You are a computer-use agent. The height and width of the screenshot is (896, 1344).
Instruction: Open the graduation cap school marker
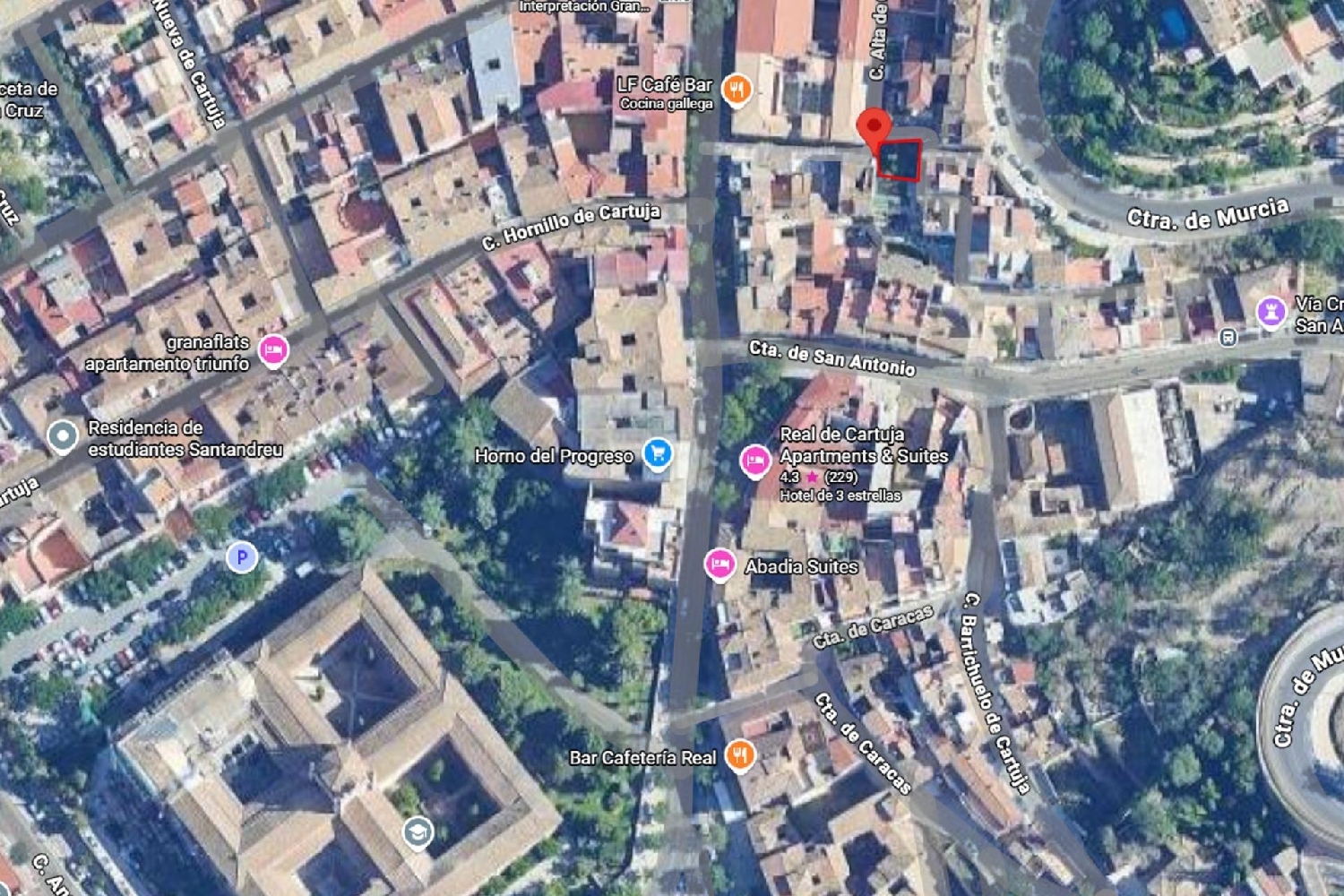coord(418,832)
